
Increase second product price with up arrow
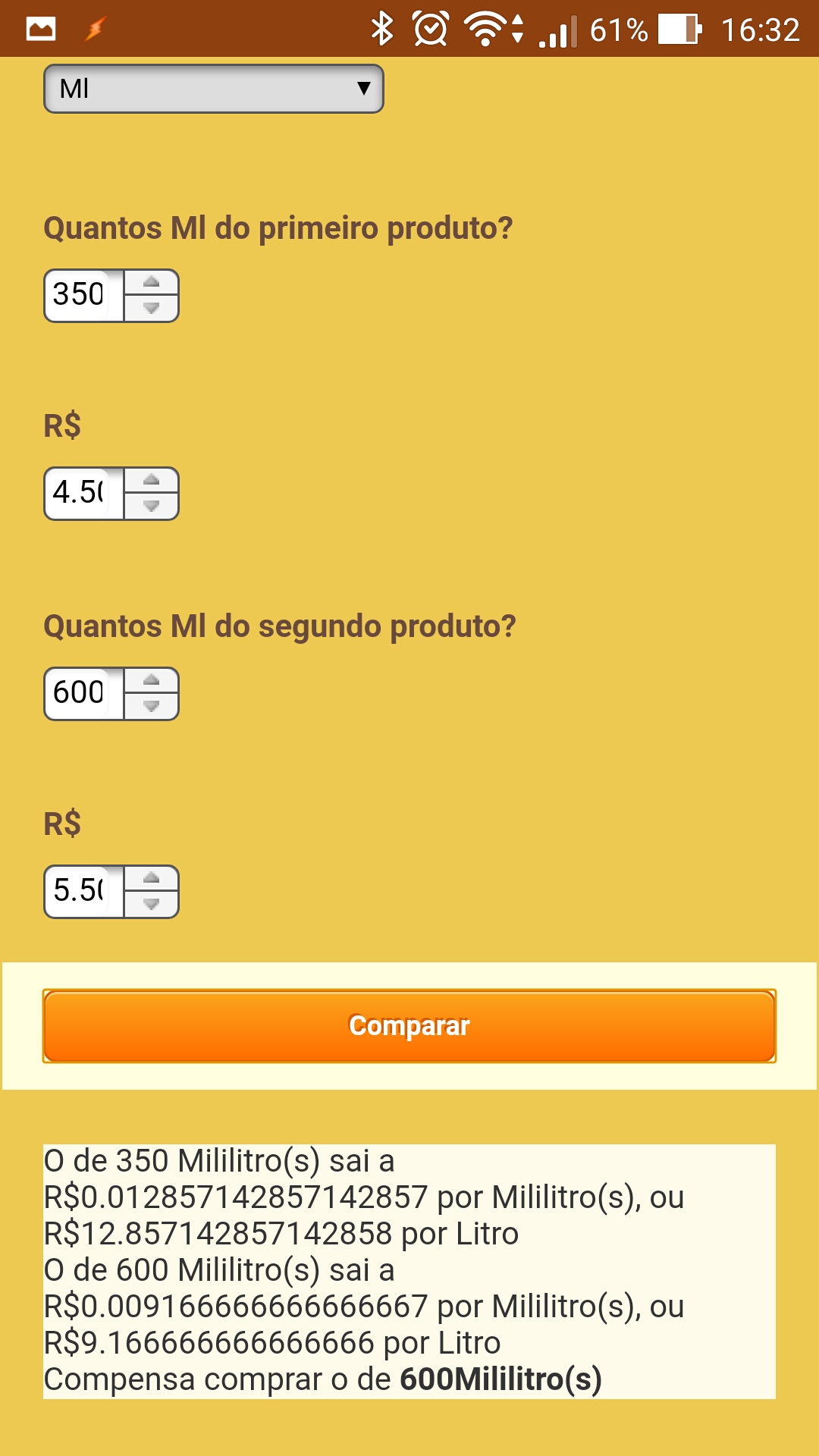coord(152,878)
